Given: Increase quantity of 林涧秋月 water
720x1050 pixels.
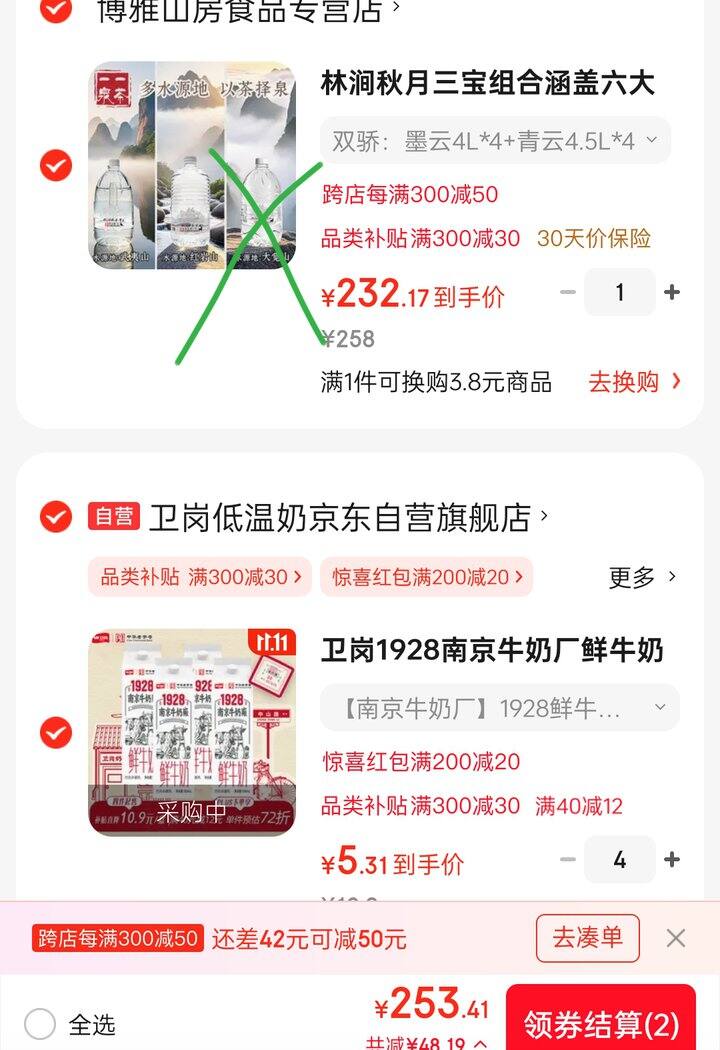Looking at the screenshot, I should [x=672, y=293].
